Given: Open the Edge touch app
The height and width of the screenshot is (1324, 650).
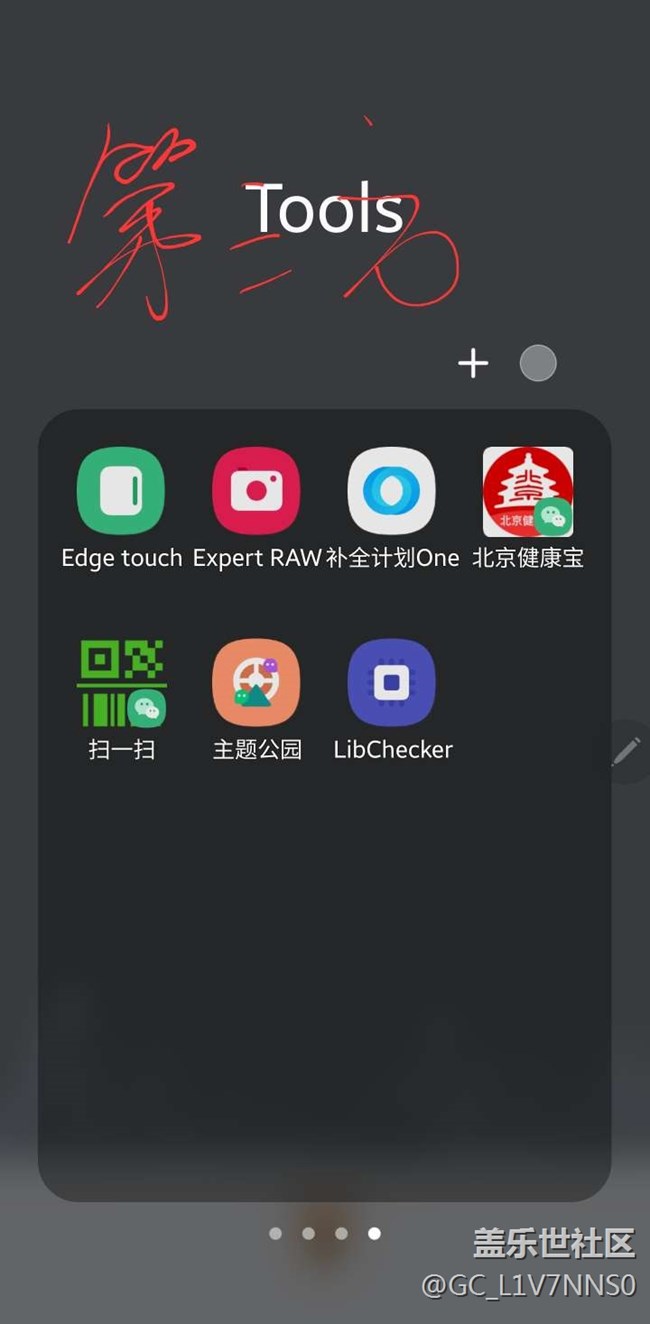Looking at the screenshot, I should tap(121, 491).
